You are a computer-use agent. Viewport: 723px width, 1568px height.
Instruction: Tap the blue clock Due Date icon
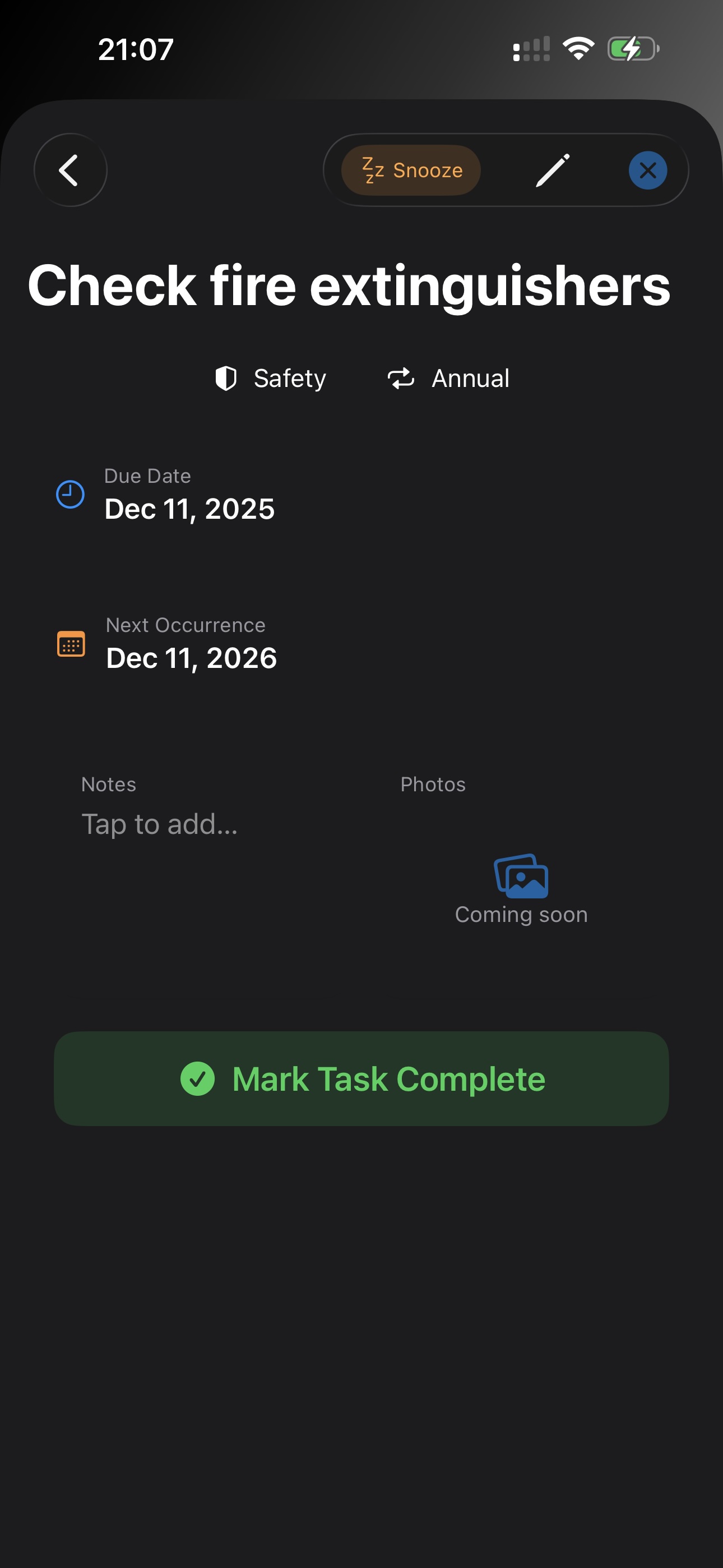click(x=69, y=494)
